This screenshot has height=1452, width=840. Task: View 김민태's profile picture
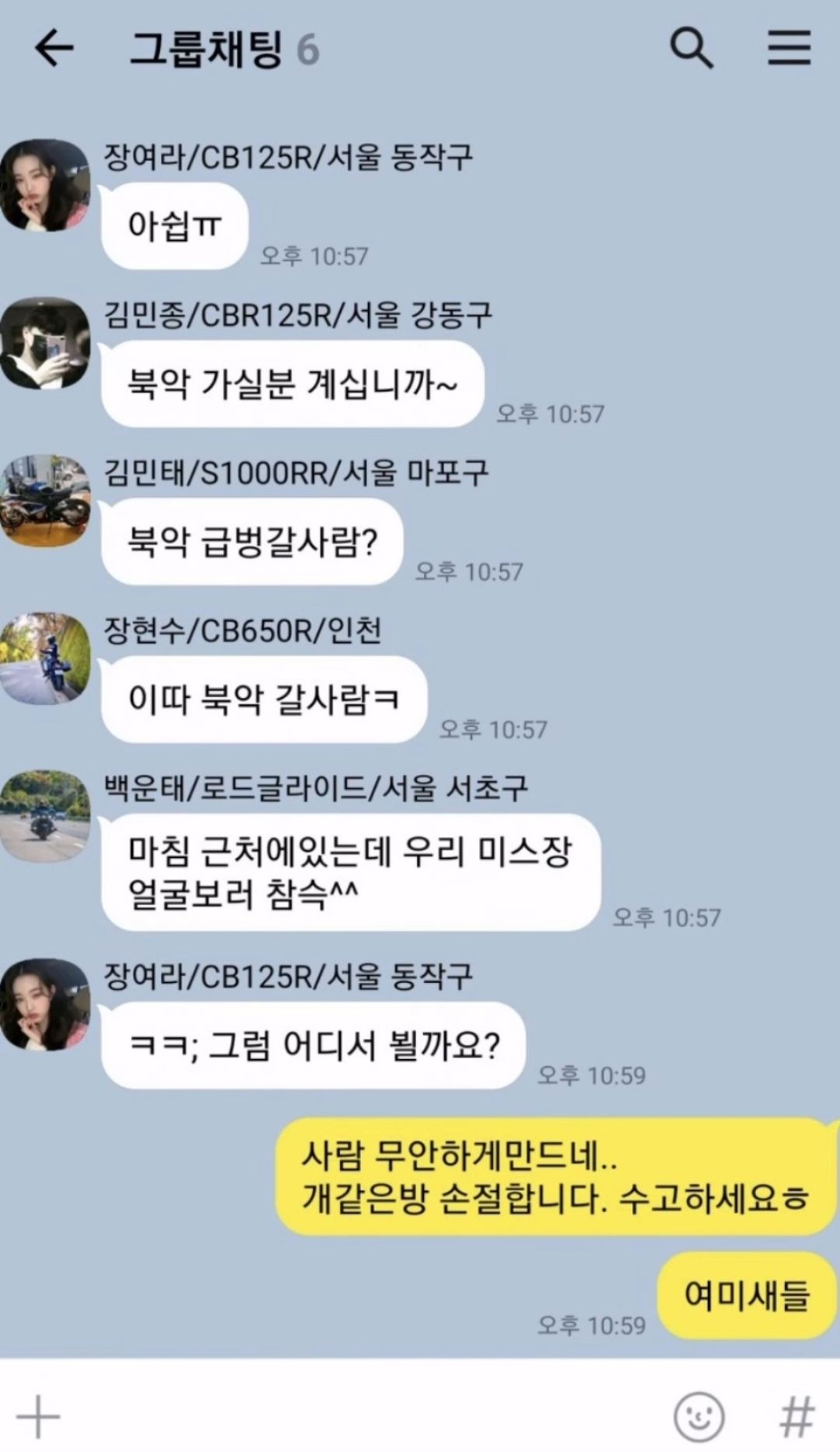[x=45, y=501]
